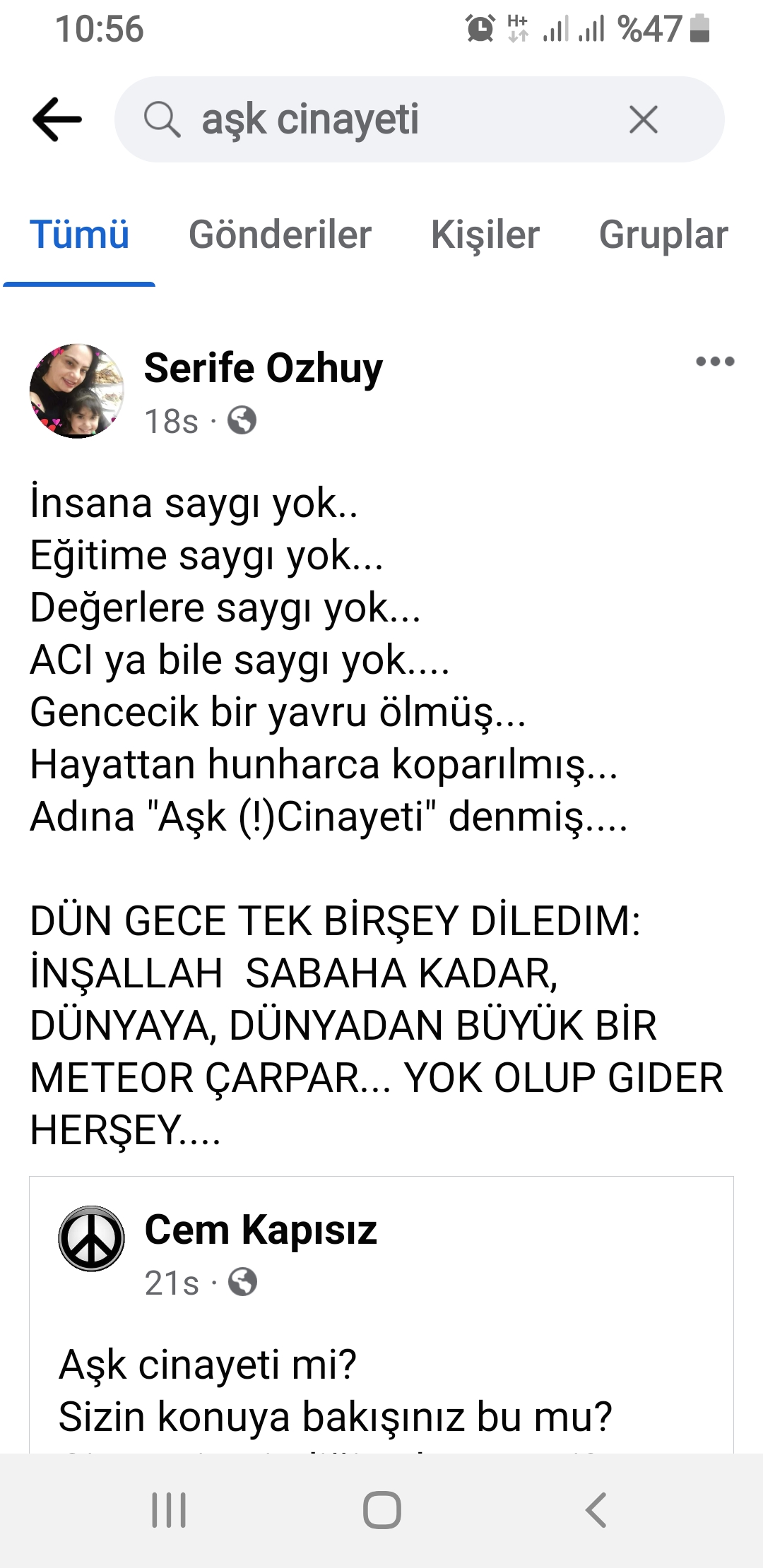Select the Tümü tab

tap(79, 235)
